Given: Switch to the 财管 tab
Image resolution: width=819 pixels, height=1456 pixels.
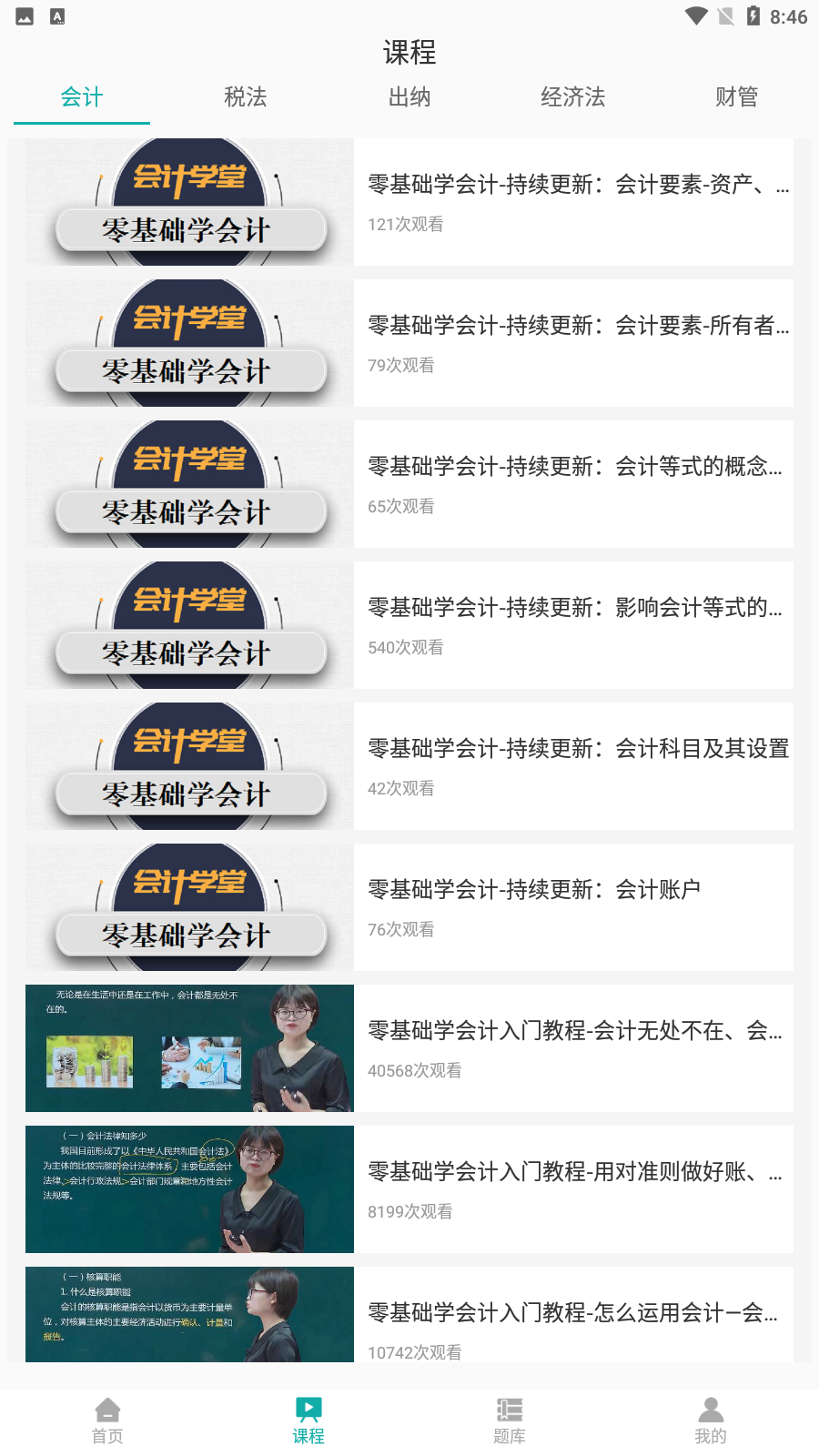Looking at the screenshot, I should 737,97.
